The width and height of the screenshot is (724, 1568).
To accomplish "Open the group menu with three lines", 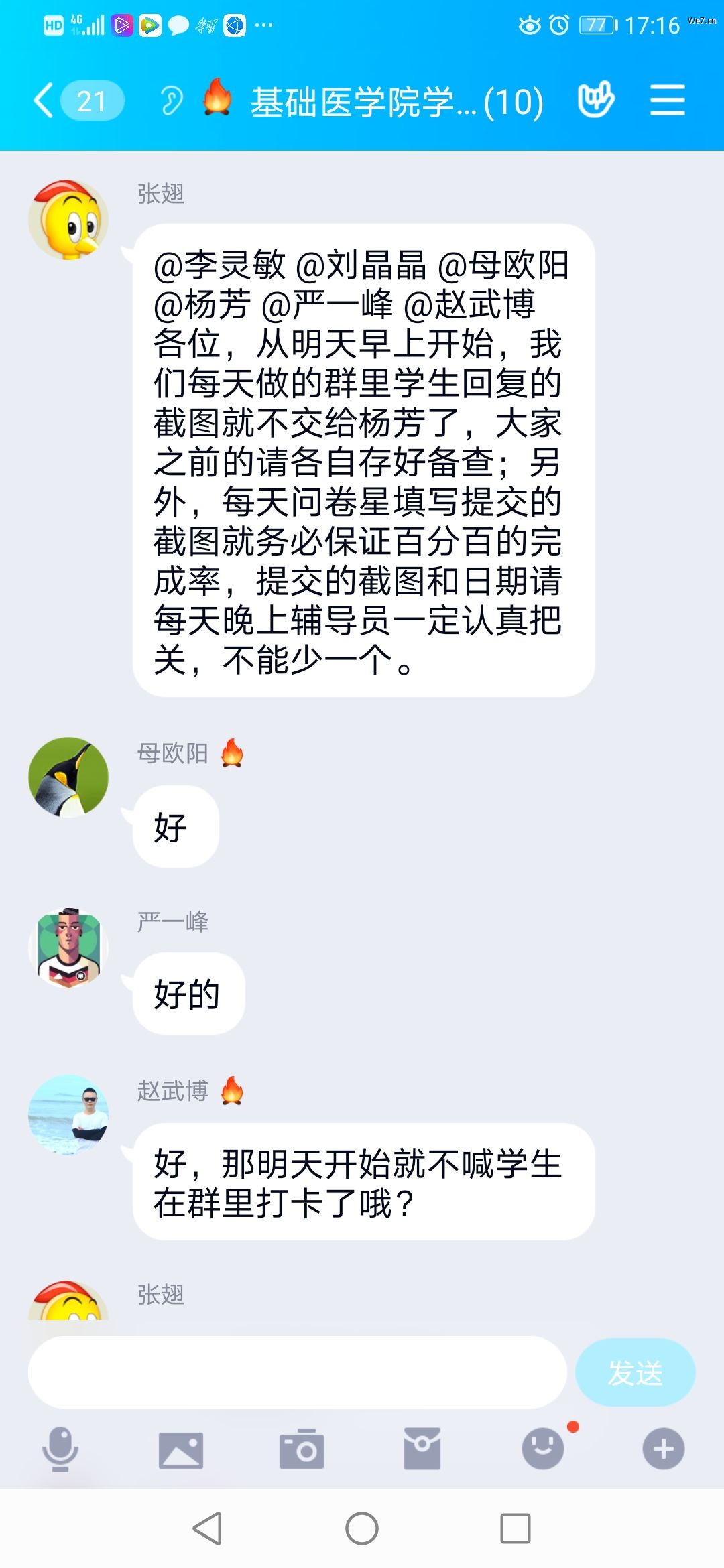I will (x=667, y=101).
